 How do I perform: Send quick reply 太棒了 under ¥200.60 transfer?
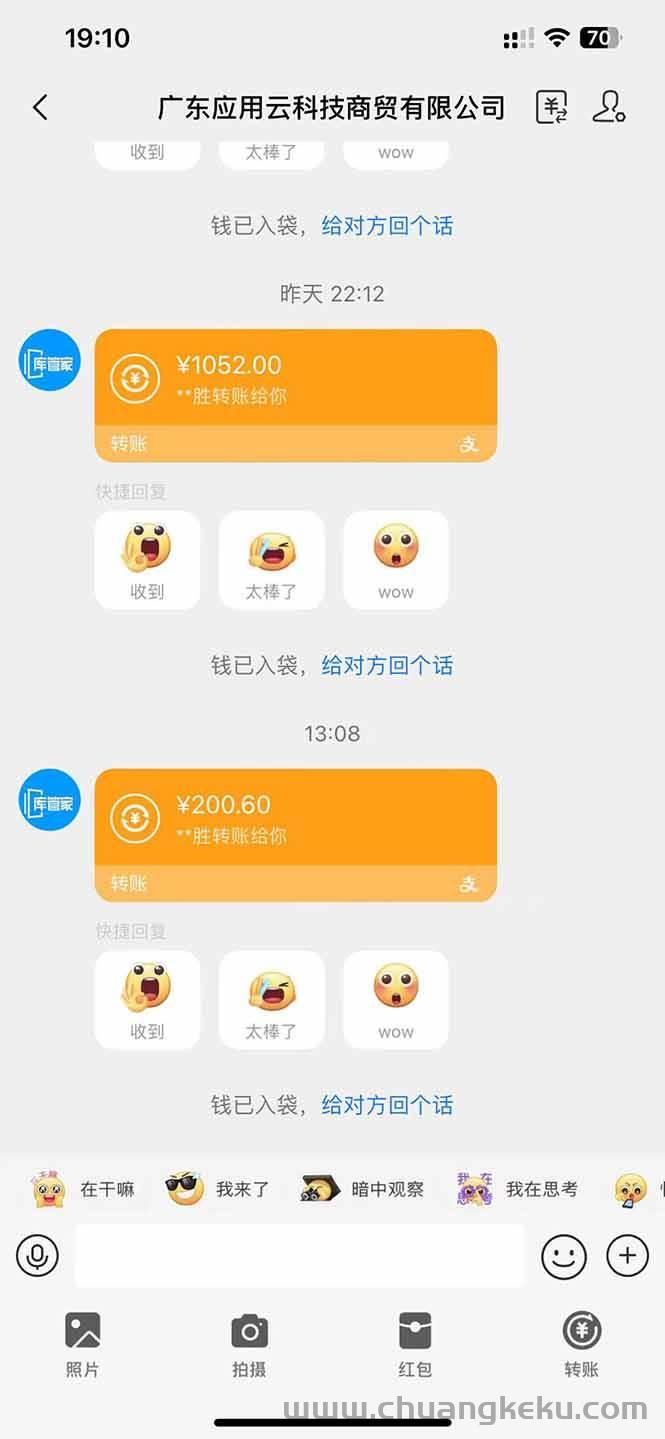(x=271, y=1000)
